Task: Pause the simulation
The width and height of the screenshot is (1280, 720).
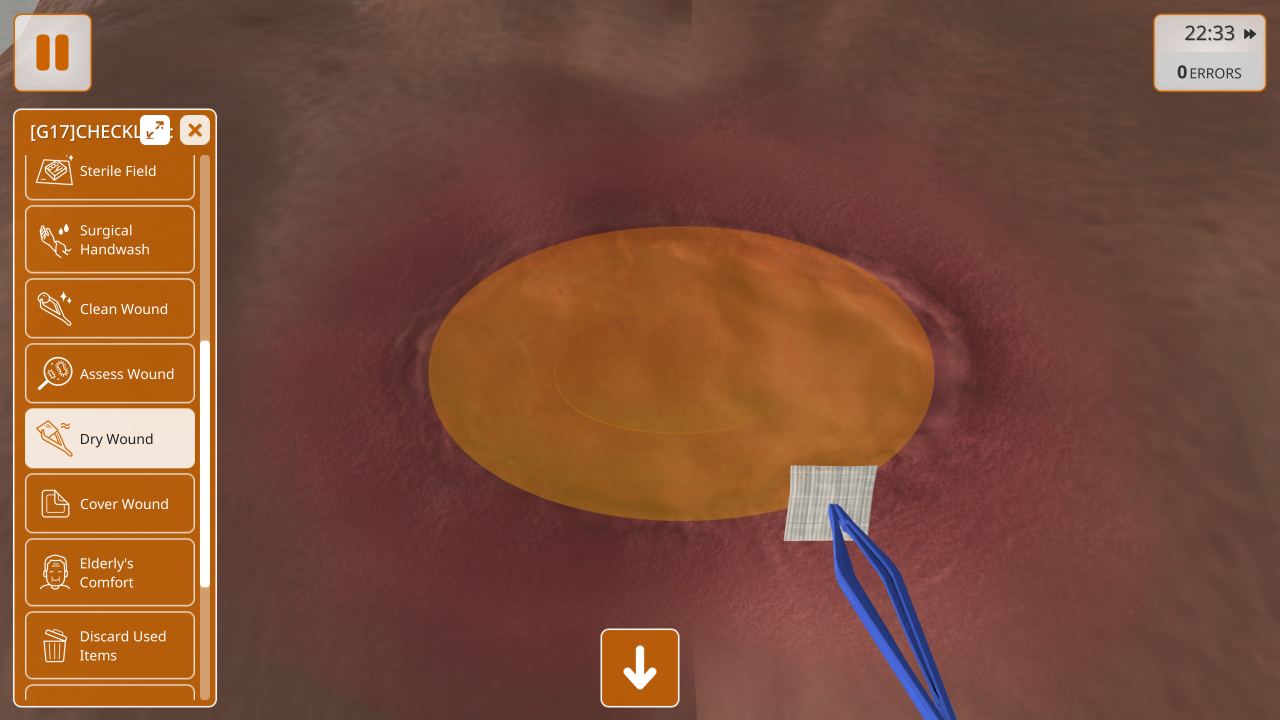Action: (53, 53)
